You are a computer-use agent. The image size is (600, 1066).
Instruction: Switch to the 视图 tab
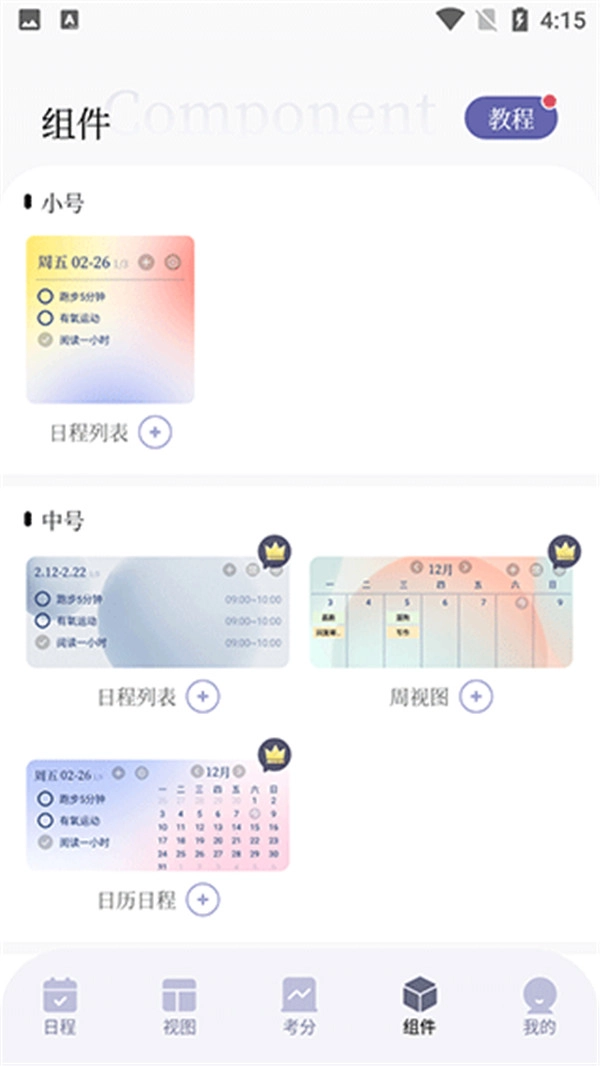[180, 1005]
